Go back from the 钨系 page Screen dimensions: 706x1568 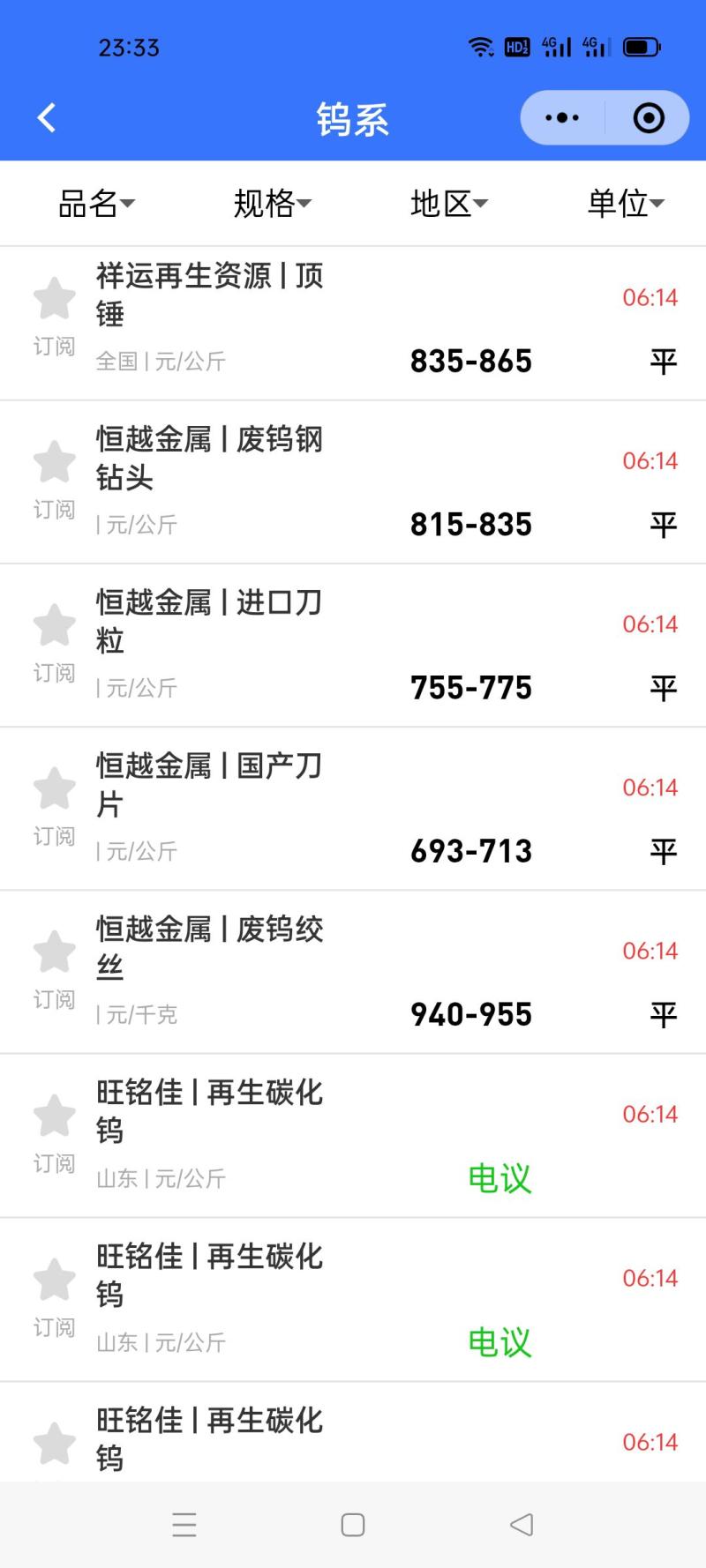pyautogui.click(x=47, y=117)
